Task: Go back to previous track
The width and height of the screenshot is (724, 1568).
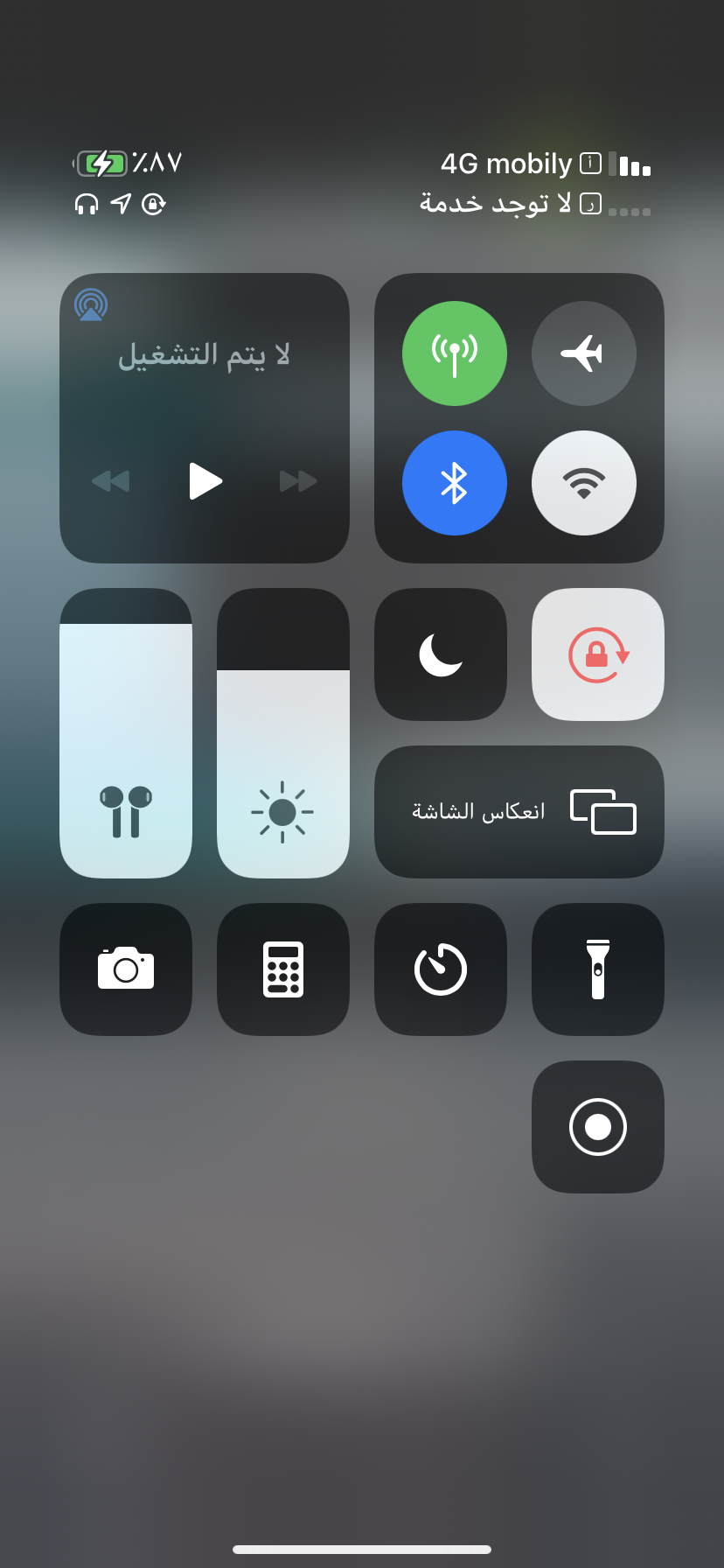Action: [111, 481]
